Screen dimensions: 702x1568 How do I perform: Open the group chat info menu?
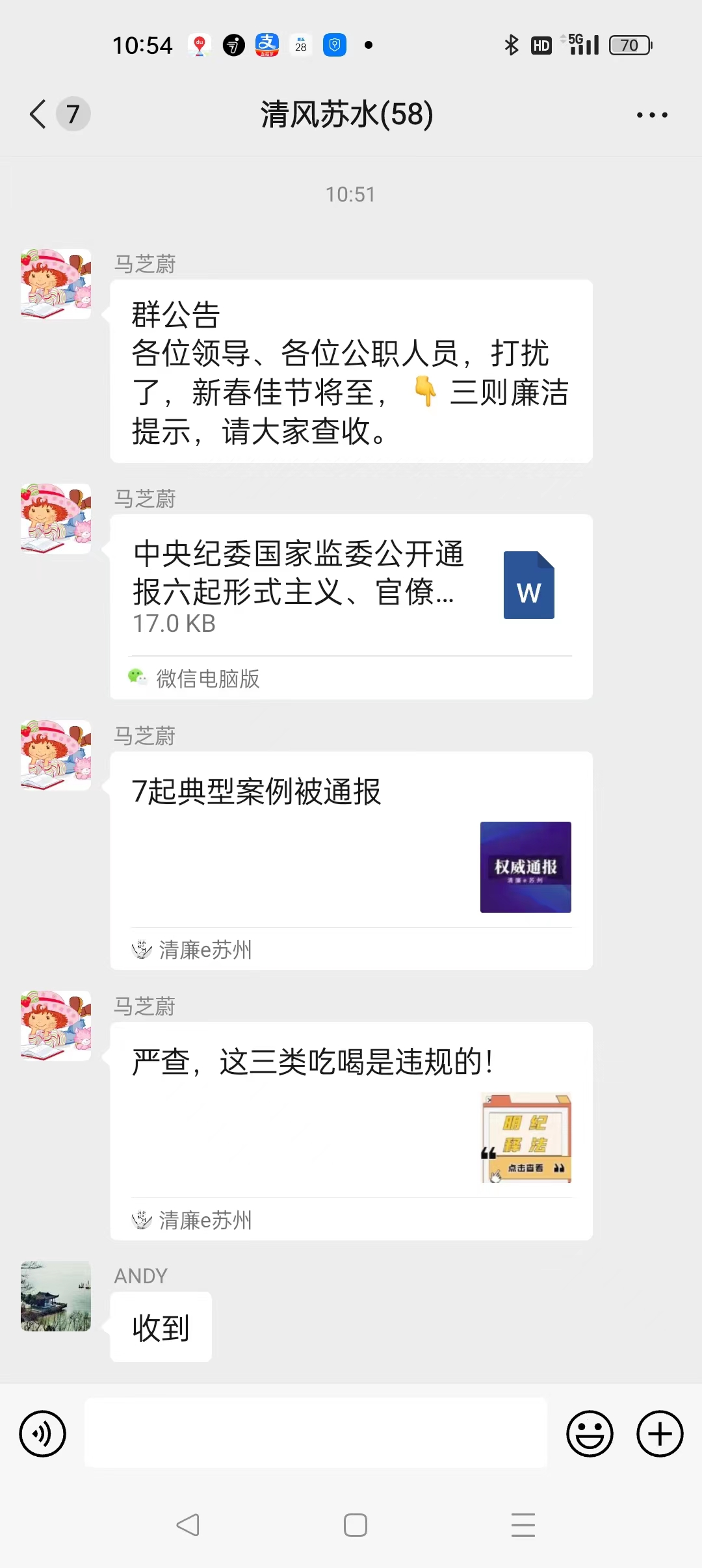(x=651, y=115)
